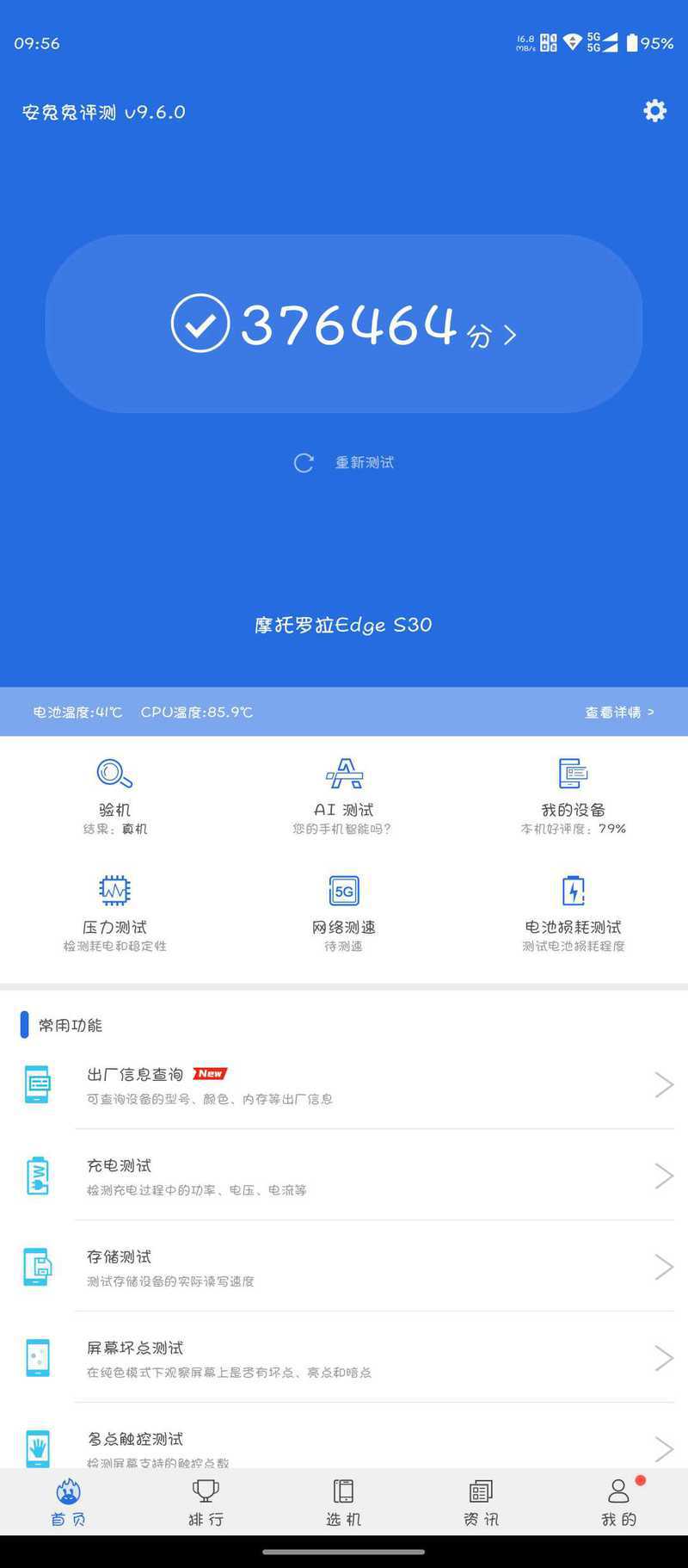Switch to the 排行 tab
Screen dimensions: 688x1568
206,1503
